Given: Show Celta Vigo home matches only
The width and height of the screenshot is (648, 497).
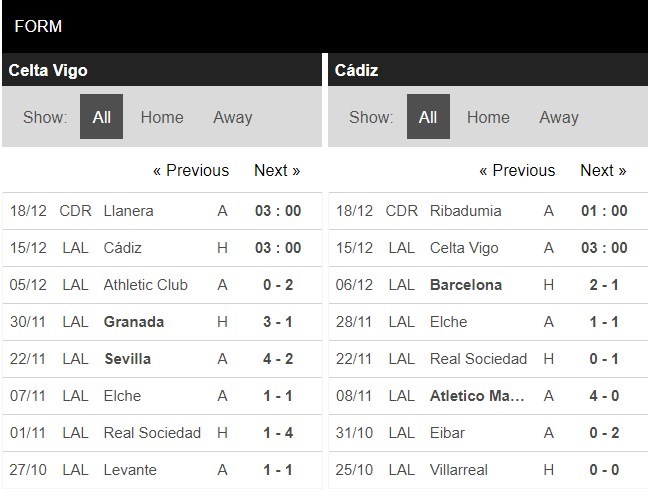Looking at the screenshot, I should [x=162, y=117].
